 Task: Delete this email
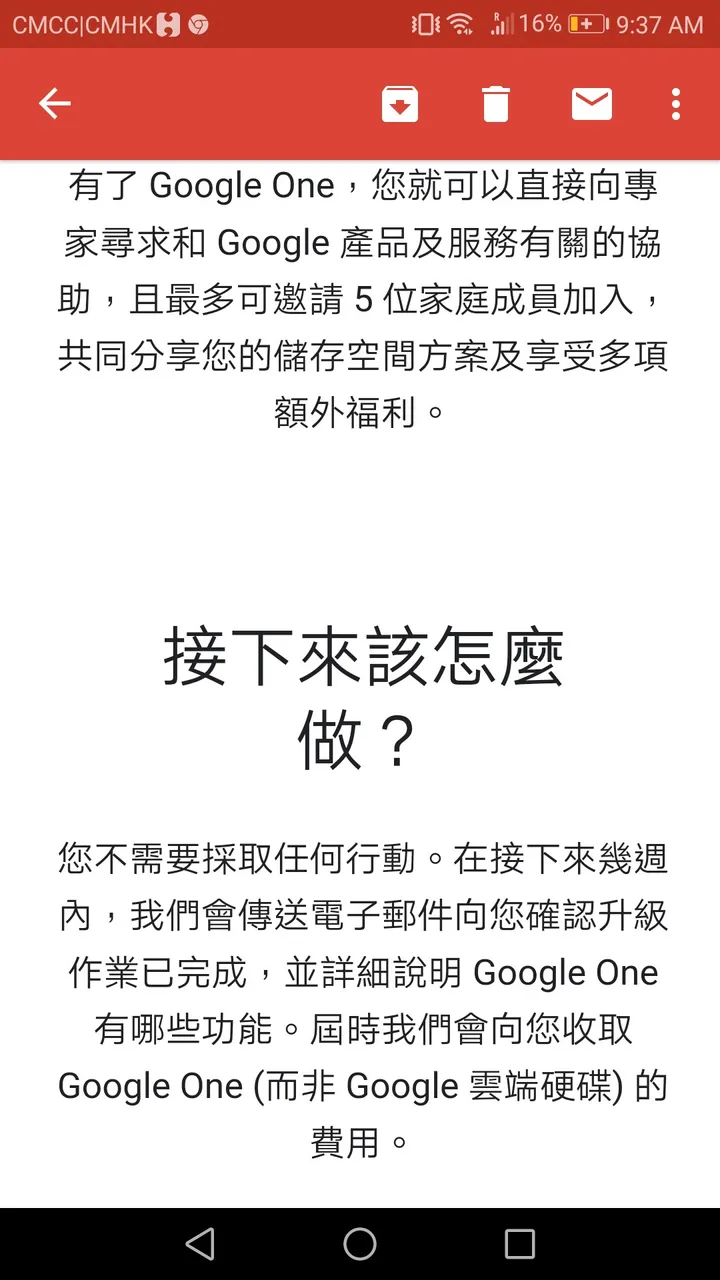(x=496, y=104)
